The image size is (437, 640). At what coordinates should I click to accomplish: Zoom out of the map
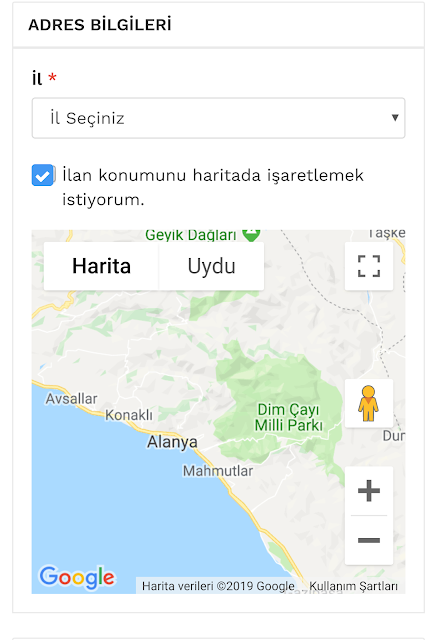(369, 540)
